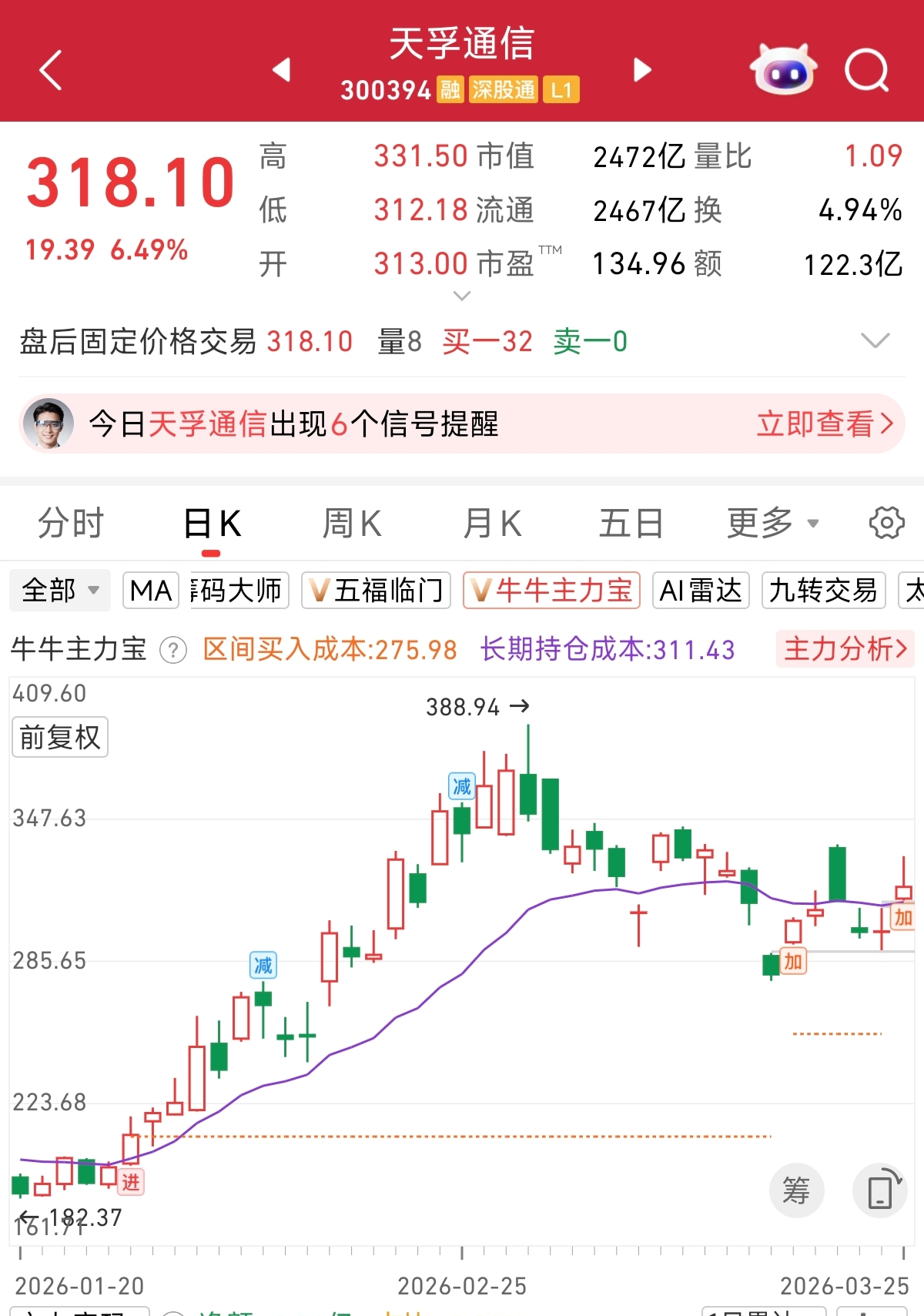924x1316 pixels.
Task: Show the 筹 chip distribution
Action: tap(796, 1190)
